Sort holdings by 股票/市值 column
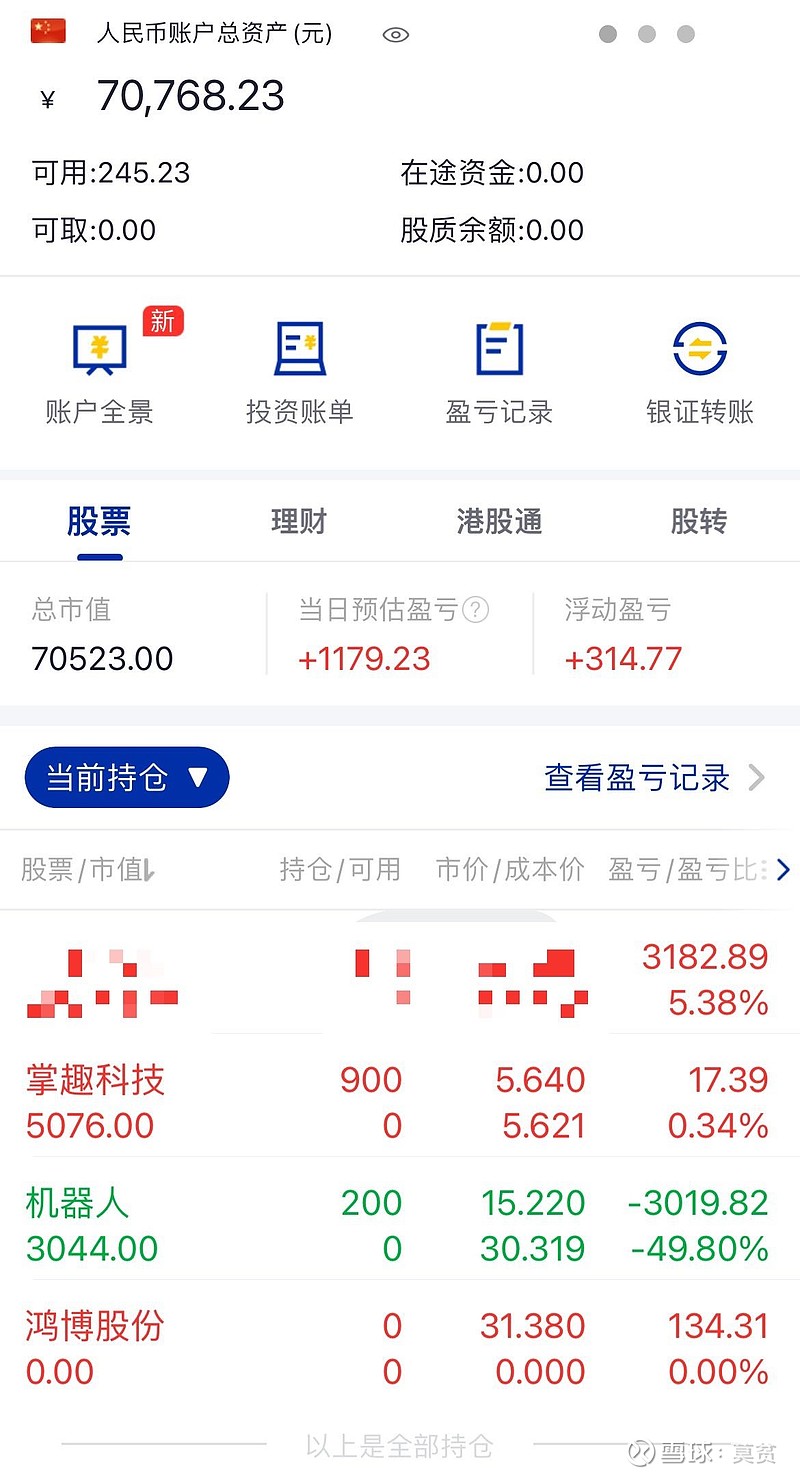800x1478 pixels. pos(89,869)
